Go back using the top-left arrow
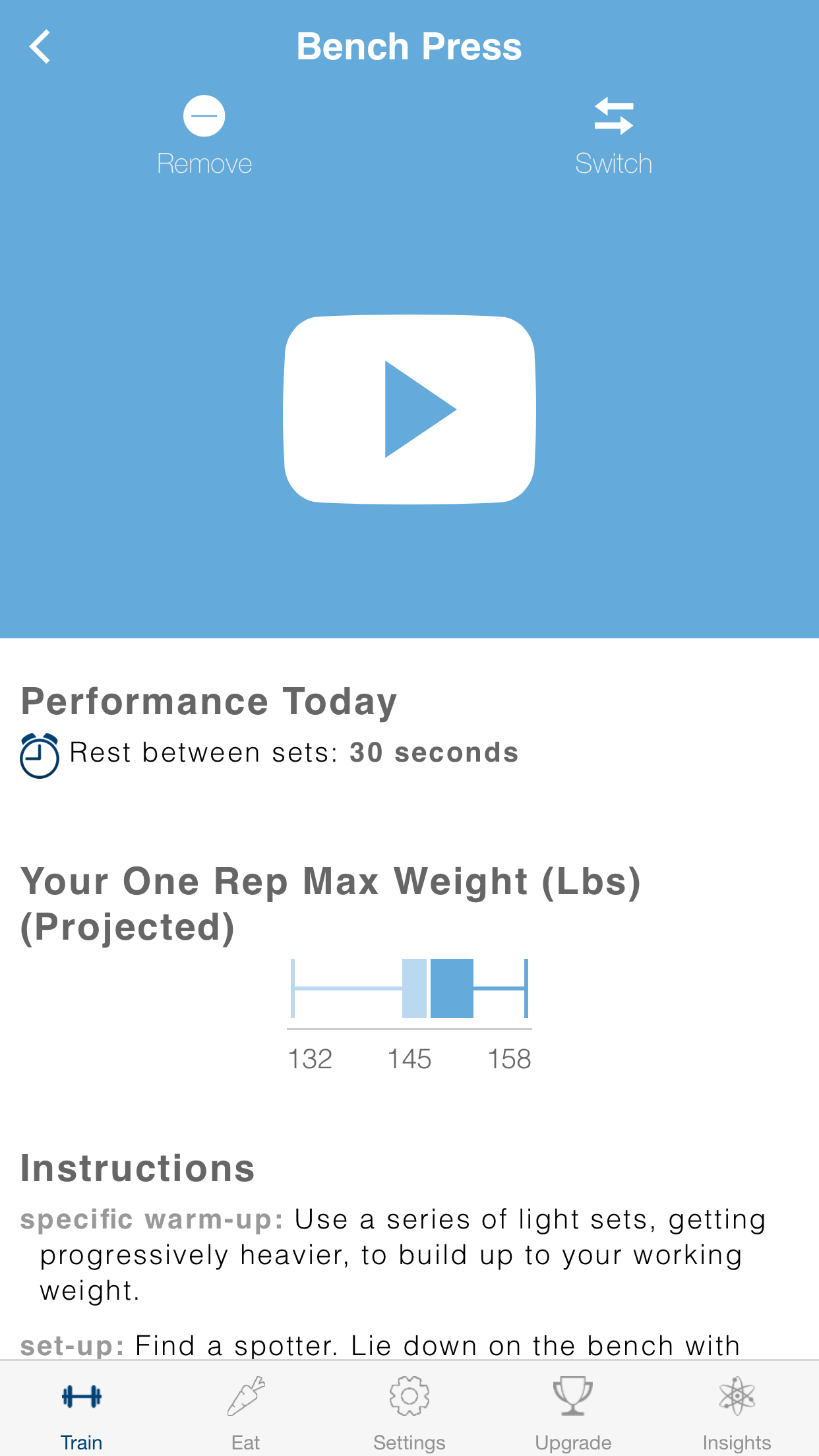The width and height of the screenshot is (819, 1456). tap(40, 47)
